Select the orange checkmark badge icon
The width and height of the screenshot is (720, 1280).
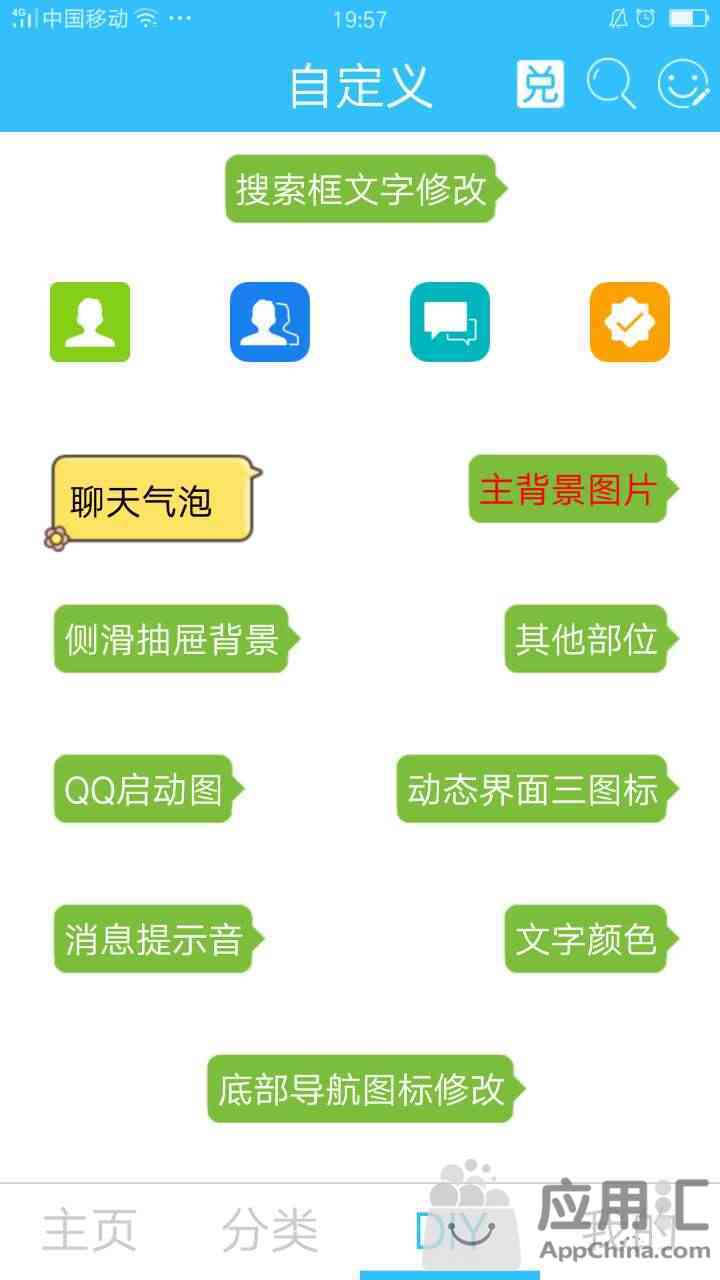(x=630, y=322)
